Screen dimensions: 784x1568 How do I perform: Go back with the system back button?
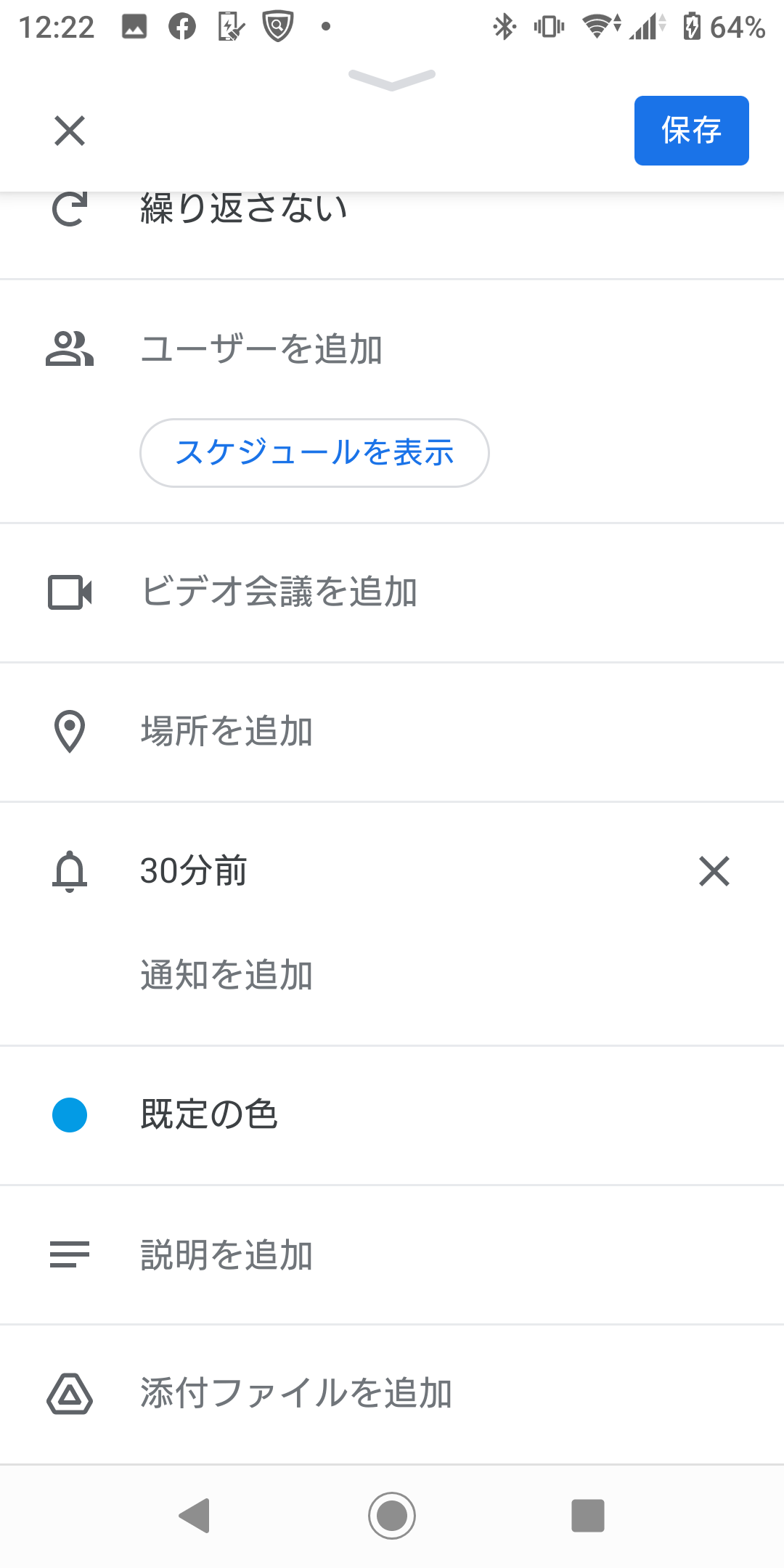pyautogui.click(x=195, y=1516)
